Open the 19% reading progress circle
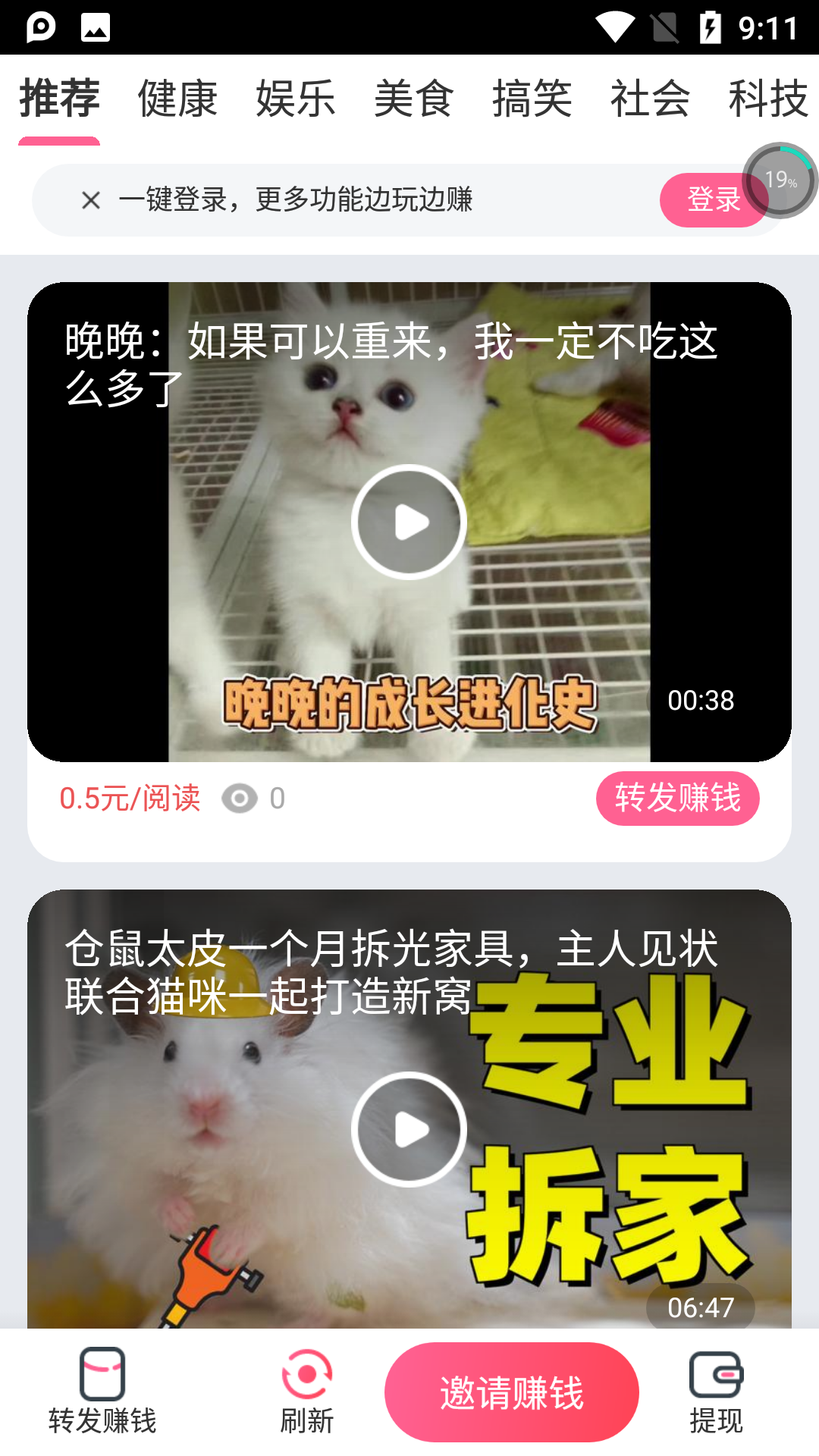Image resolution: width=819 pixels, height=1456 pixels. [x=780, y=180]
